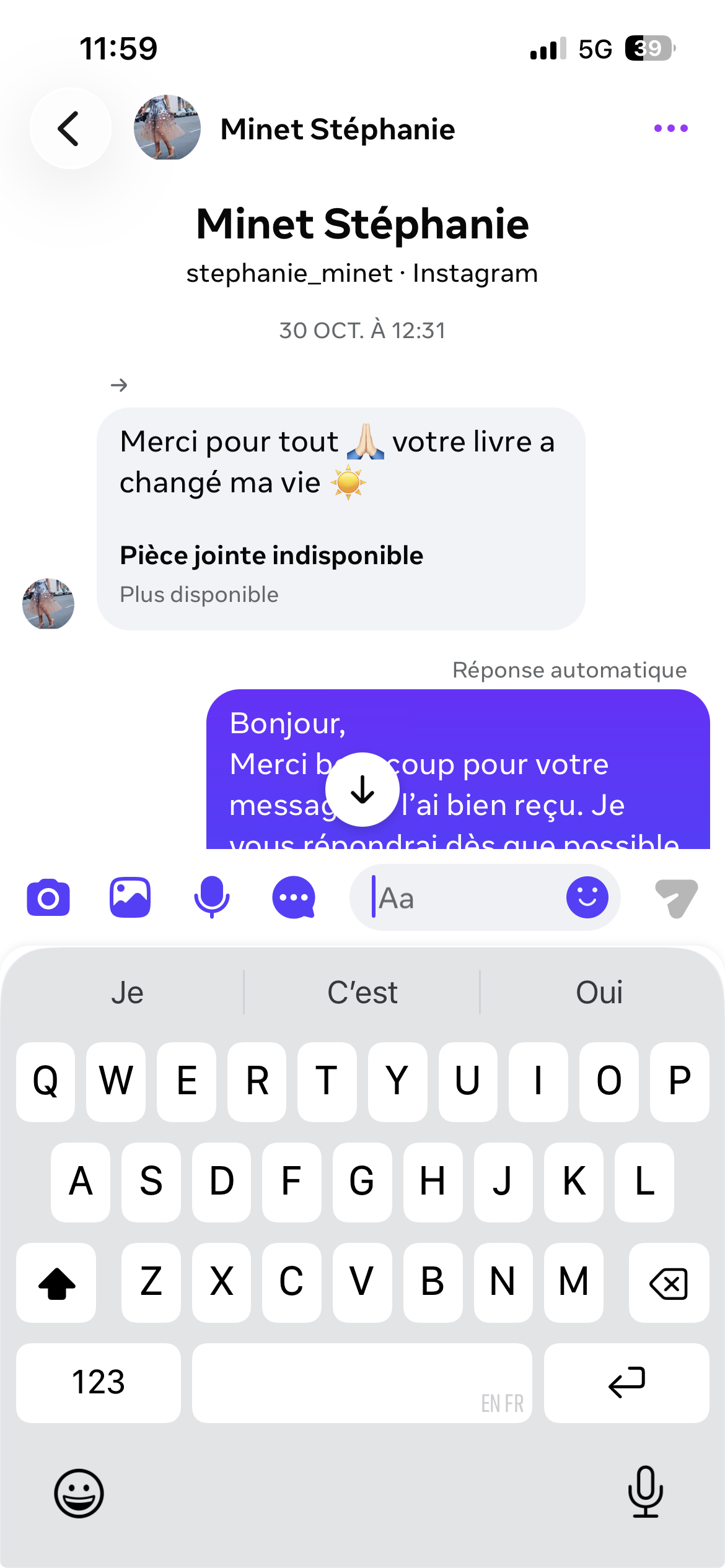
Task: Jump to the latest message with down arrow
Action: (362, 790)
